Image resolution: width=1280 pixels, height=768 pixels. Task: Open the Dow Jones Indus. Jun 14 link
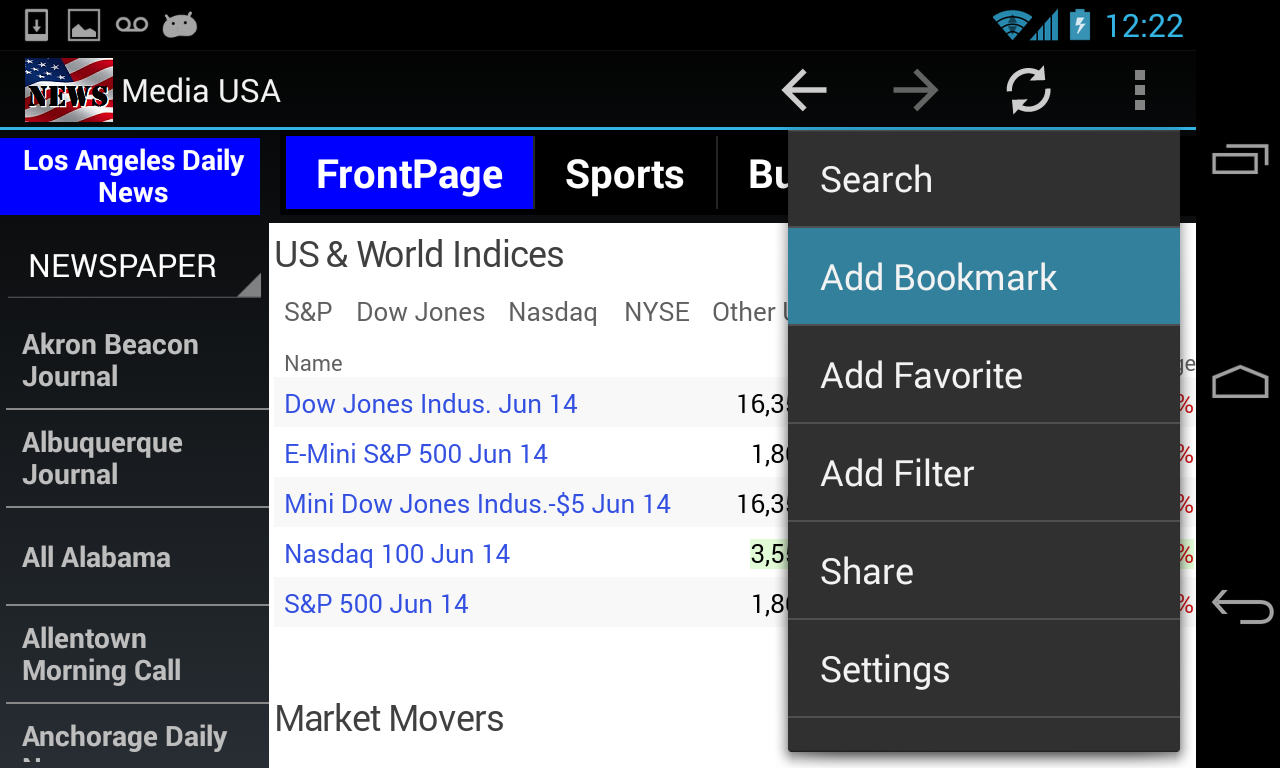tap(431, 404)
